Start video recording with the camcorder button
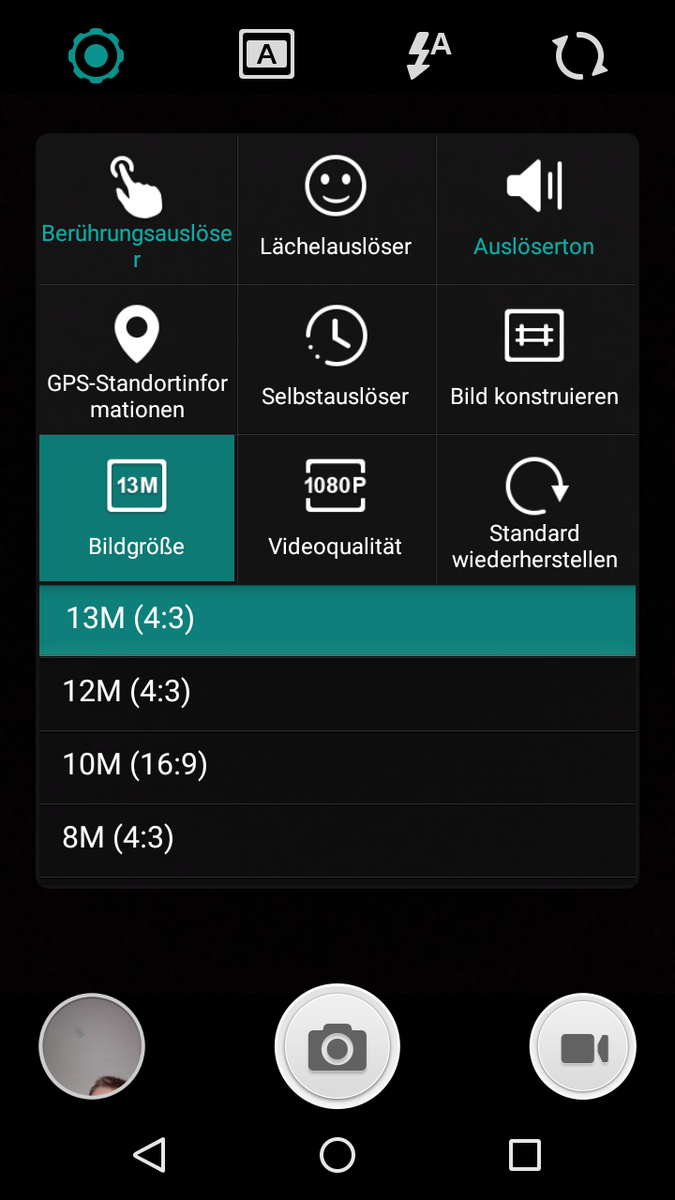Image resolution: width=675 pixels, height=1200 pixels. point(583,1047)
